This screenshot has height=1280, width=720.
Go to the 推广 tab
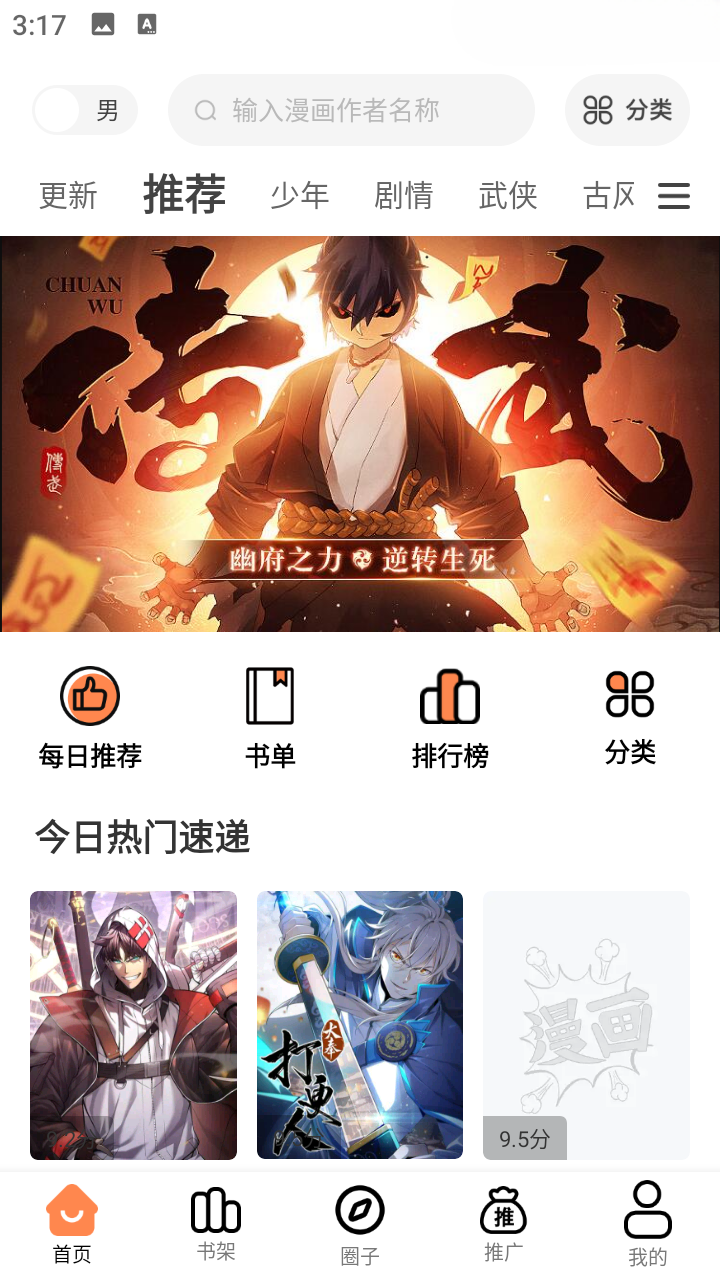click(504, 1225)
